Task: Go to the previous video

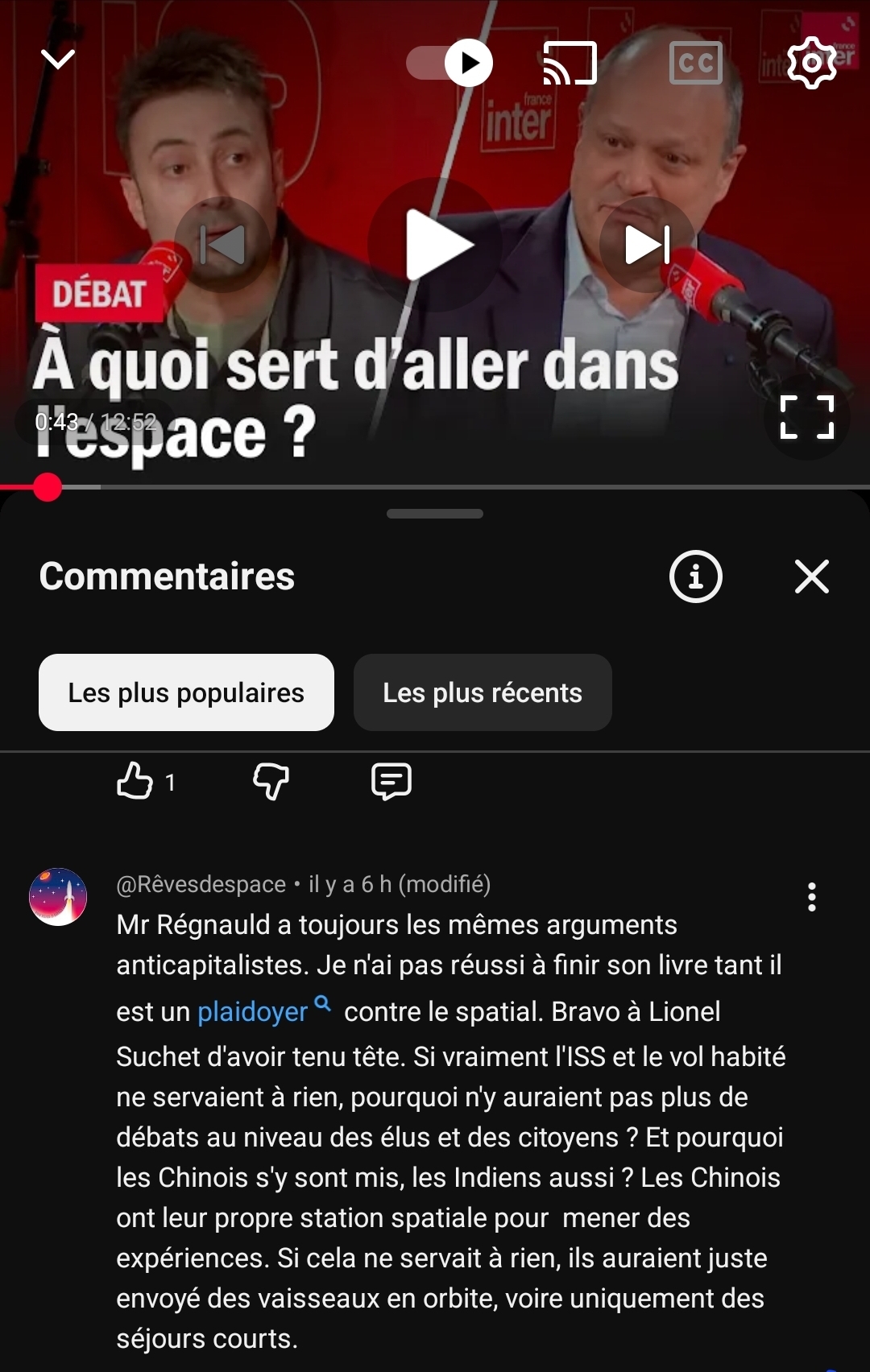Action: point(223,245)
